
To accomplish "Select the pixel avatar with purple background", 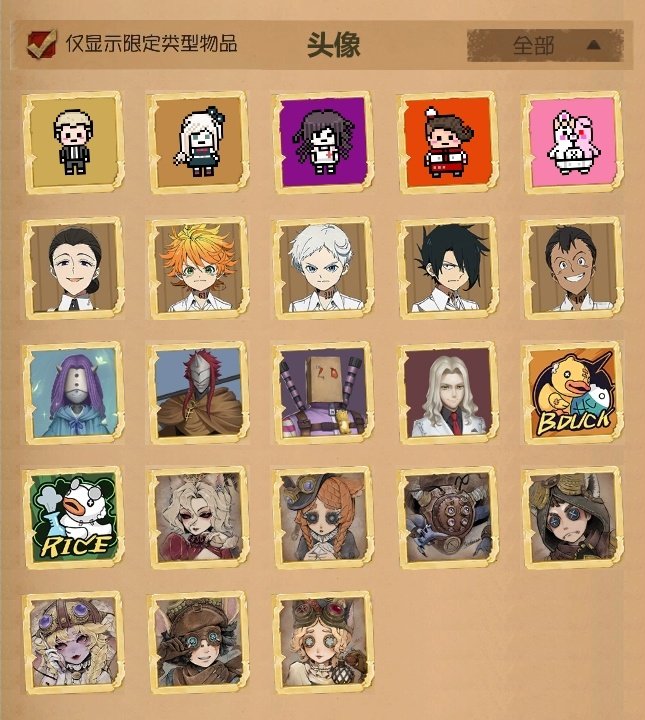I will tap(322, 140).
